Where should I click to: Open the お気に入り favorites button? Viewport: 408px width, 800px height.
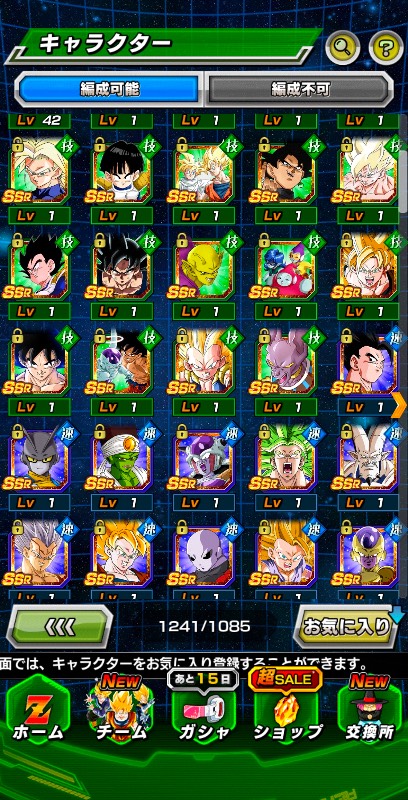(348, 626)
